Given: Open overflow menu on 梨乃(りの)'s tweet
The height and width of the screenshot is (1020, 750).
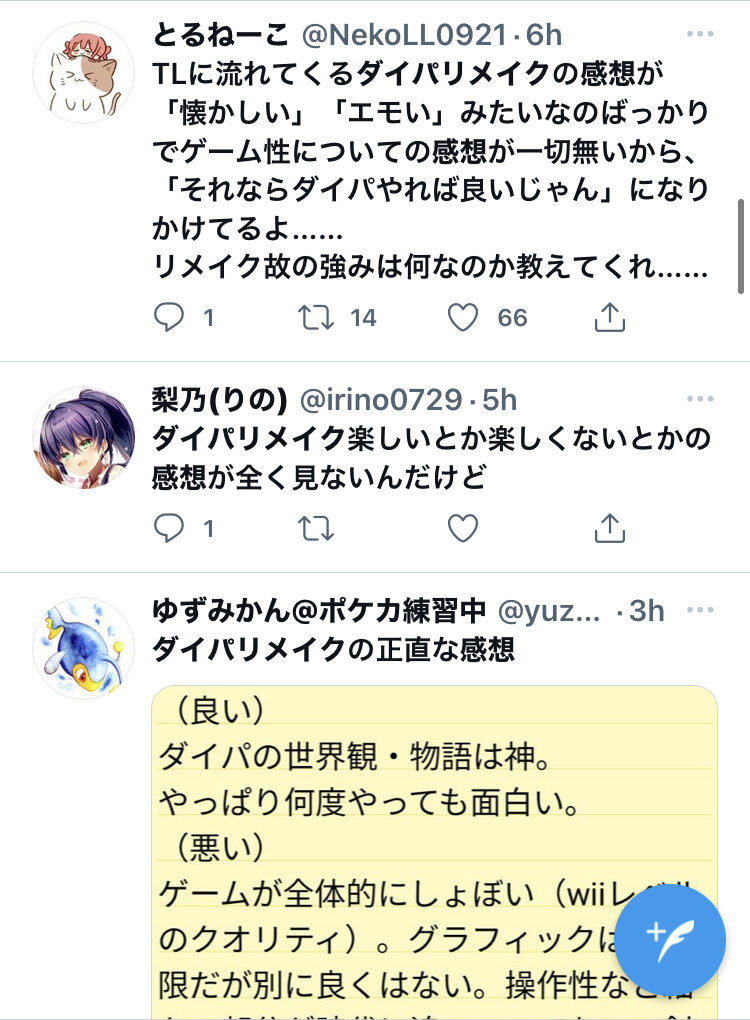Looking at the screenshot, I should (700, 401).
